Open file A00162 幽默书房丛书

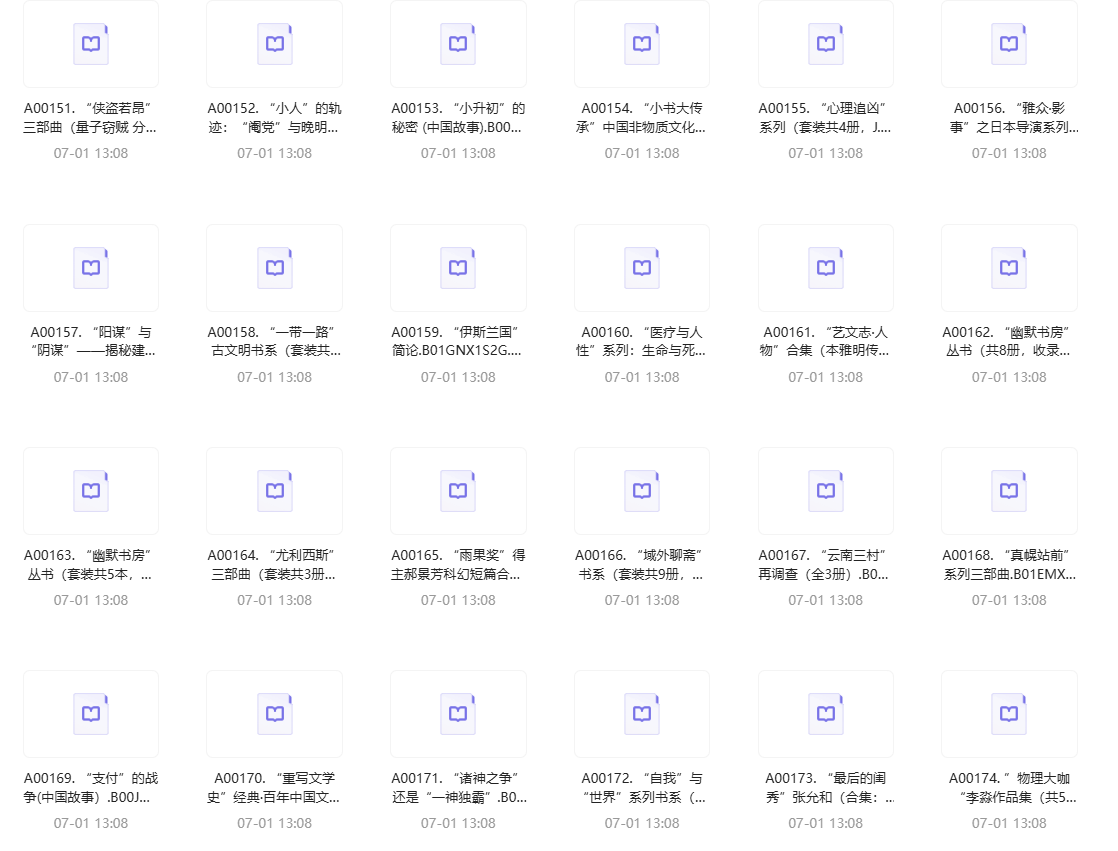pos(1009,268)
